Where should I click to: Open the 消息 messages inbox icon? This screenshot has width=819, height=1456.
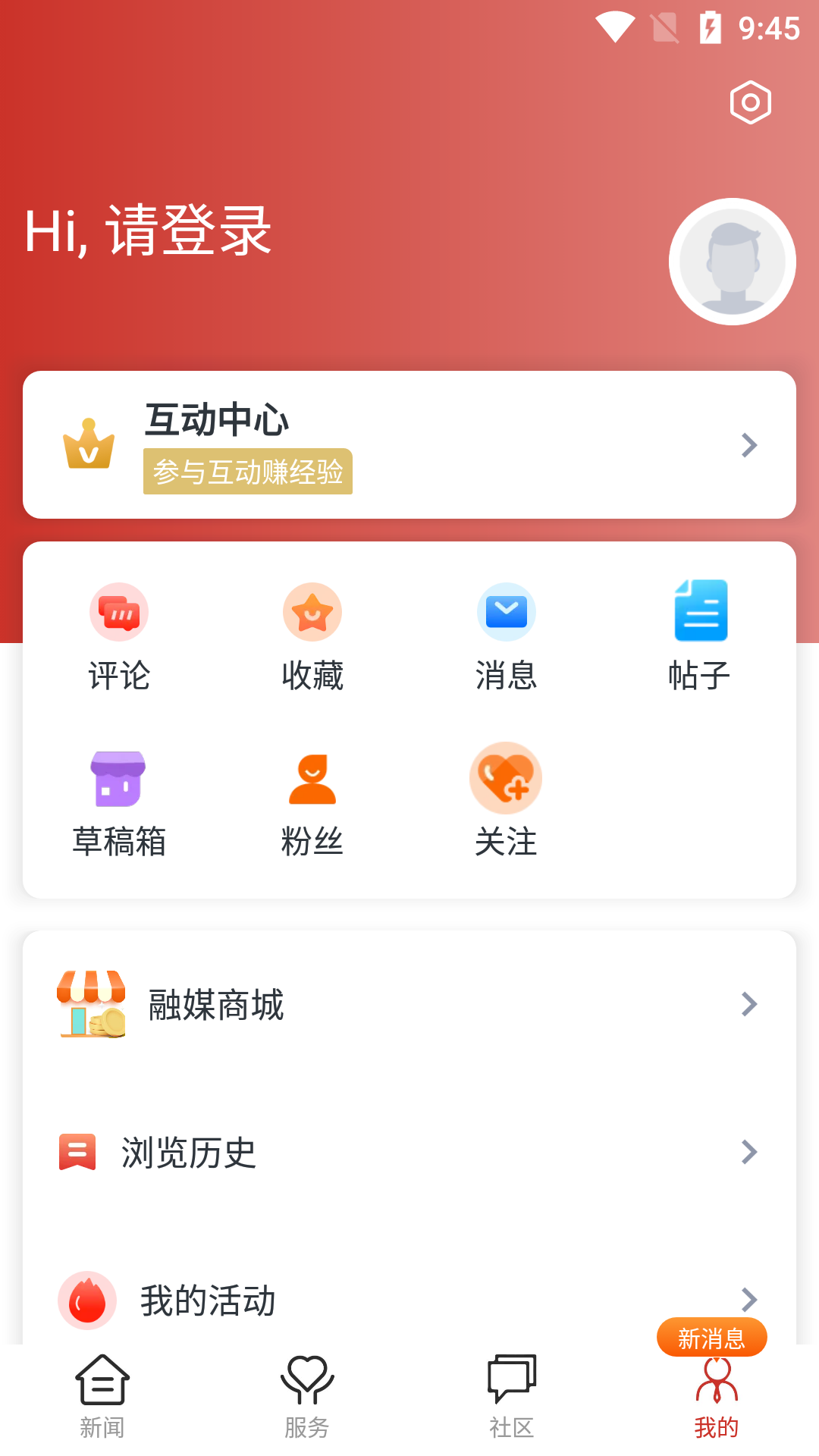tap(507, 612)
